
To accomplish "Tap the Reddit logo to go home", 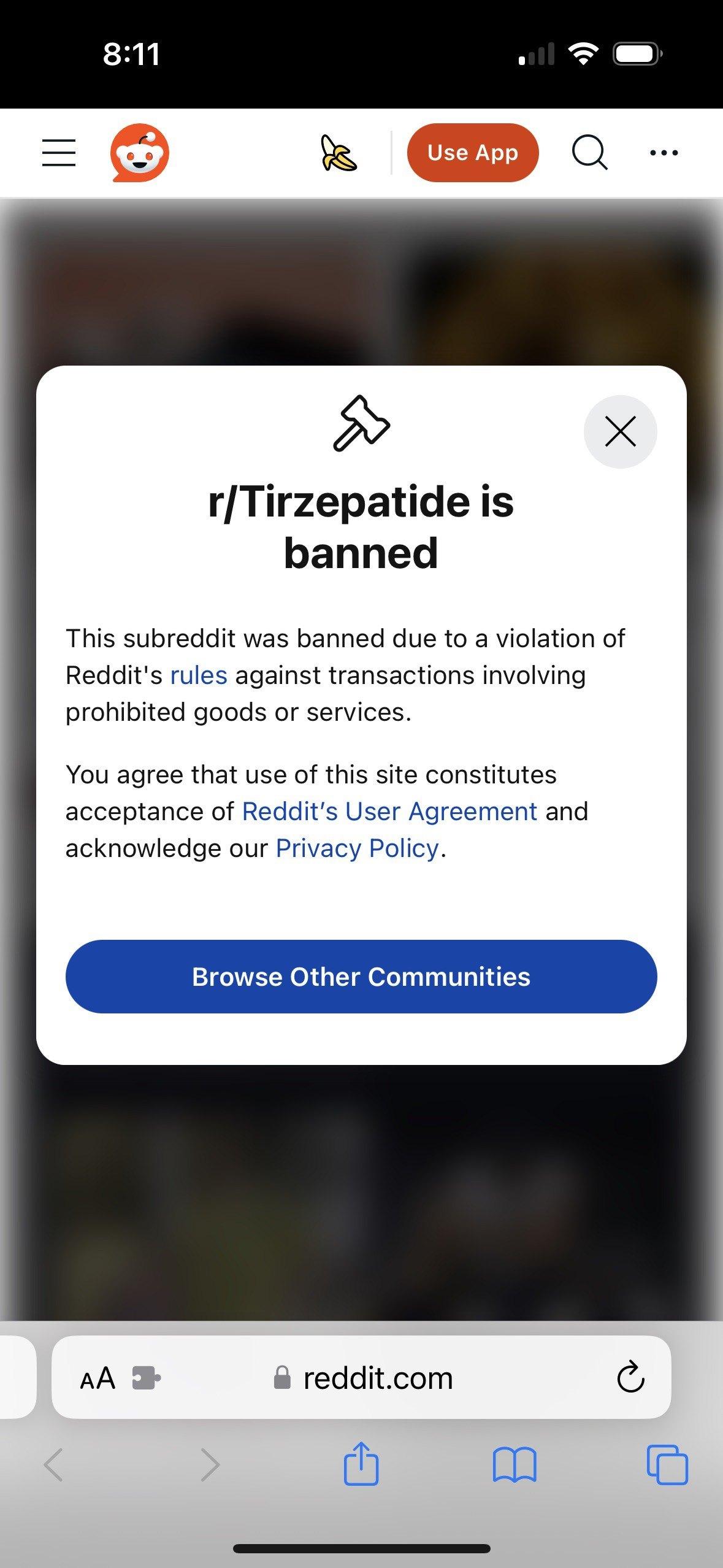I will click(140, 153).
